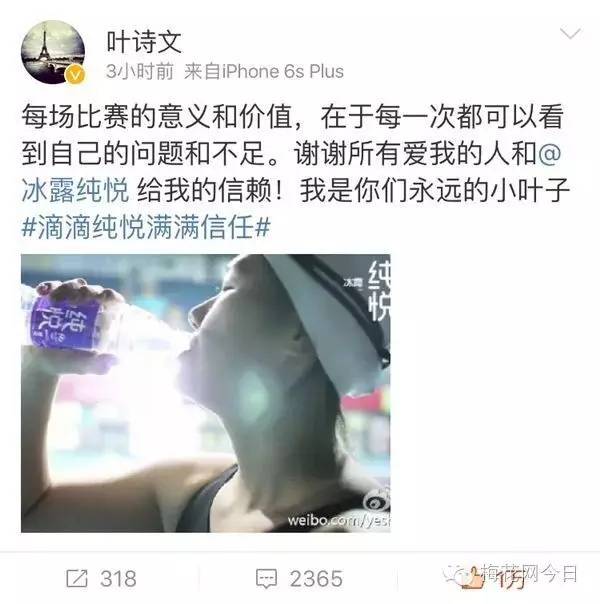Open the 2365 comments
Viewport: 600px width, 604px height.
298,578
